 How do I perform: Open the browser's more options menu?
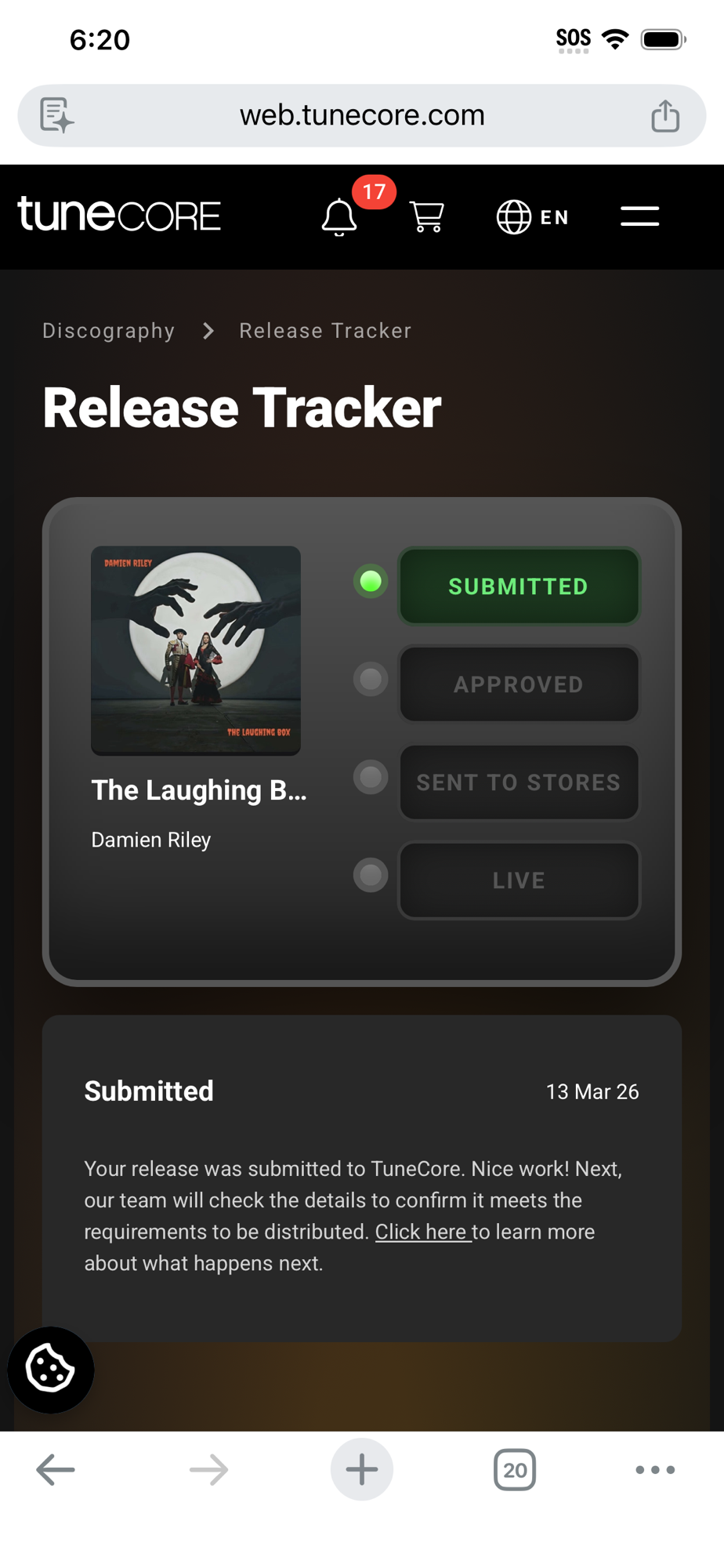pyautogui.click(x=655, y=1470)
